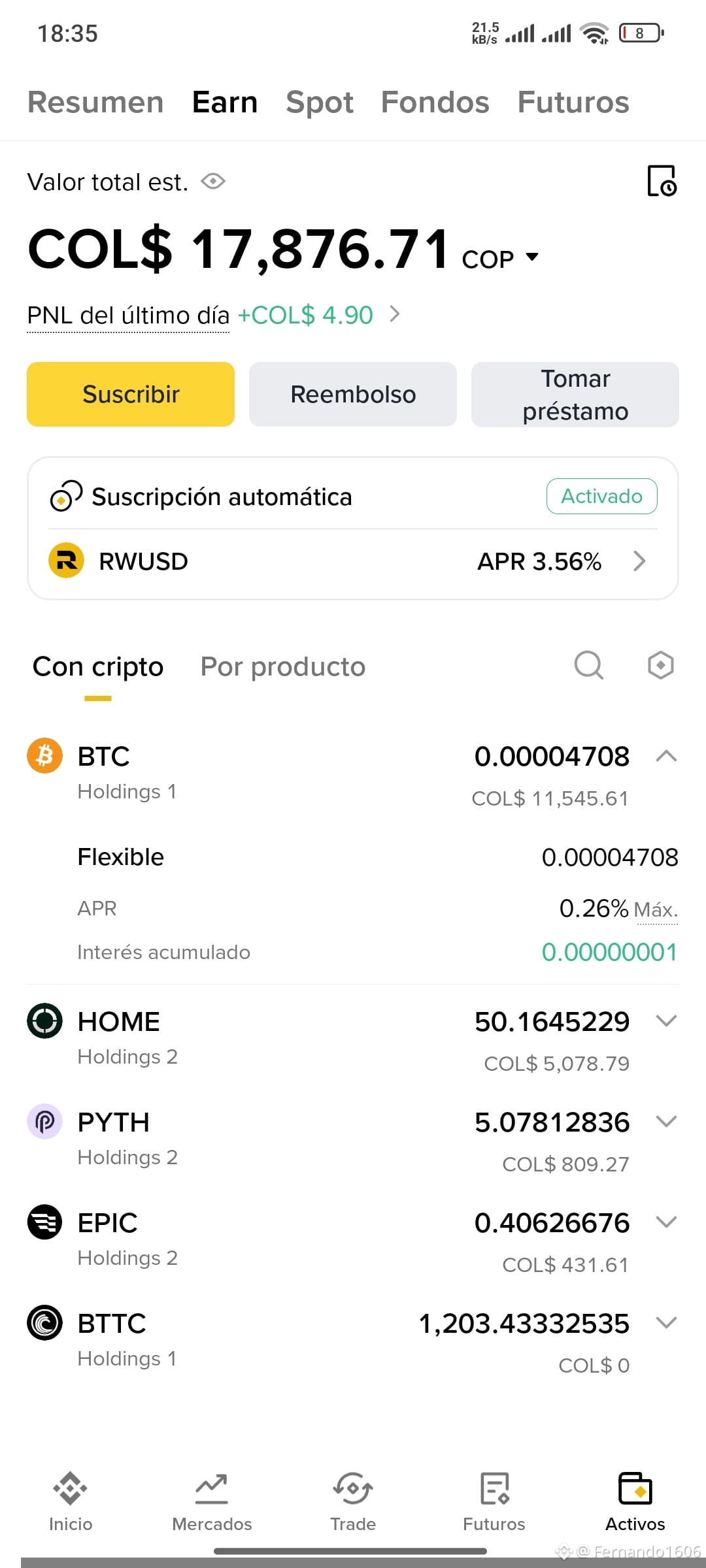Open Mercados in the bottom navigation

click(212, 1502)
